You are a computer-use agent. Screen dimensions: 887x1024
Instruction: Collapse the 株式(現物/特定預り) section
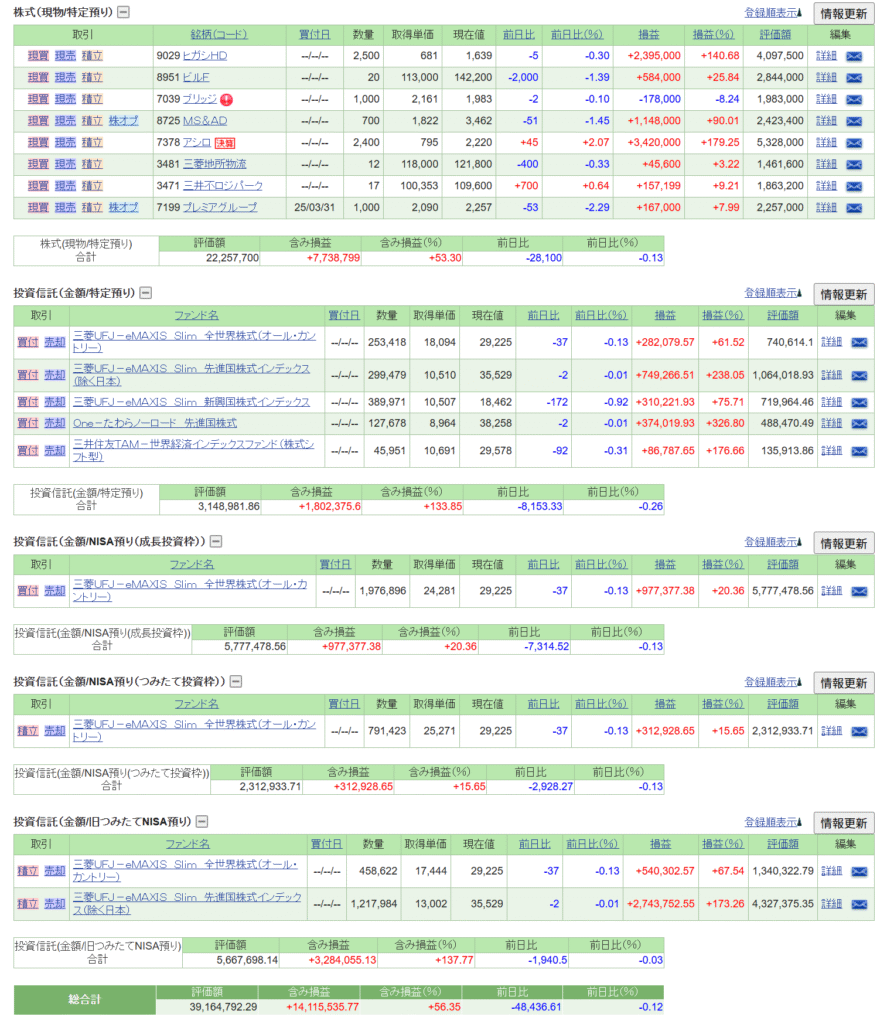[x=123, y=13]
